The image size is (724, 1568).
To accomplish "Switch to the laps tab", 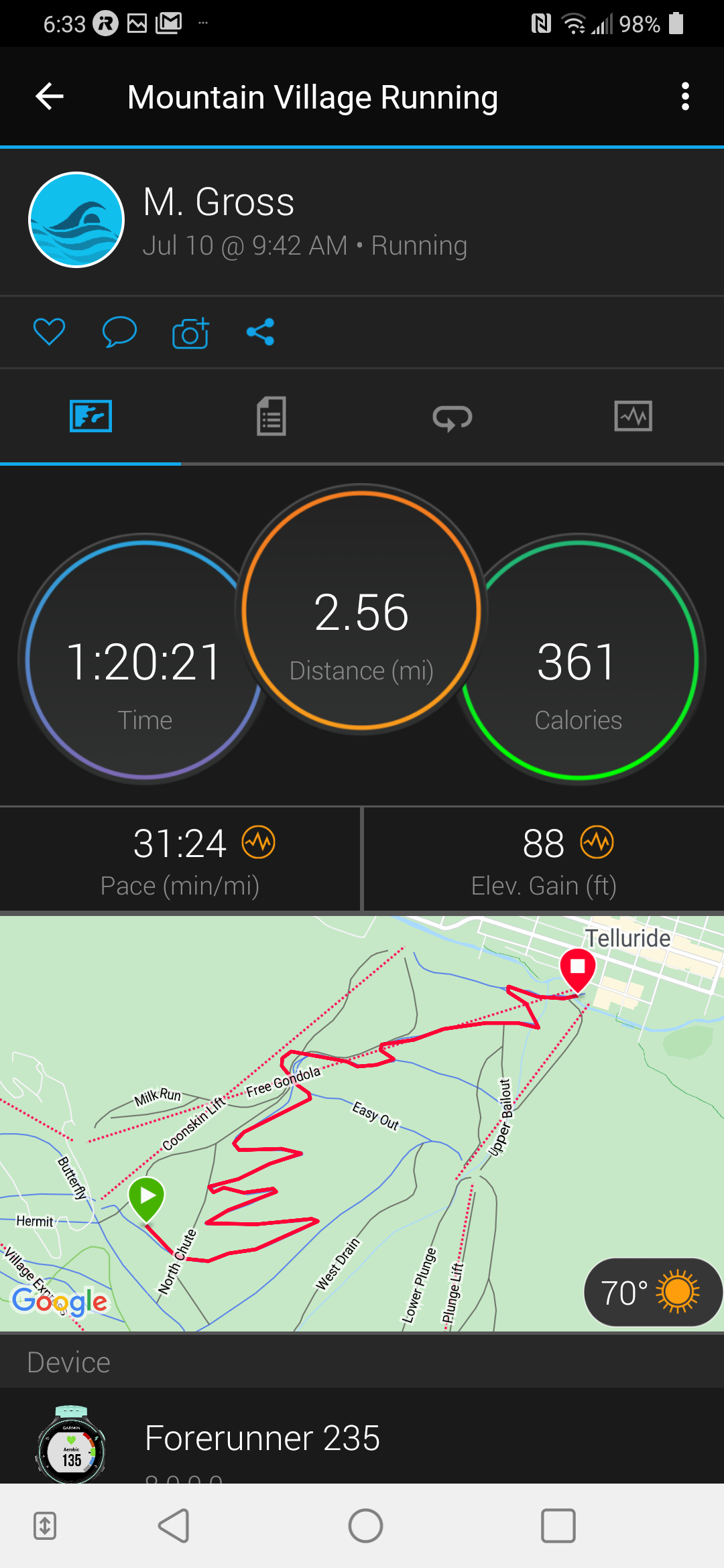I will [452, 417].
